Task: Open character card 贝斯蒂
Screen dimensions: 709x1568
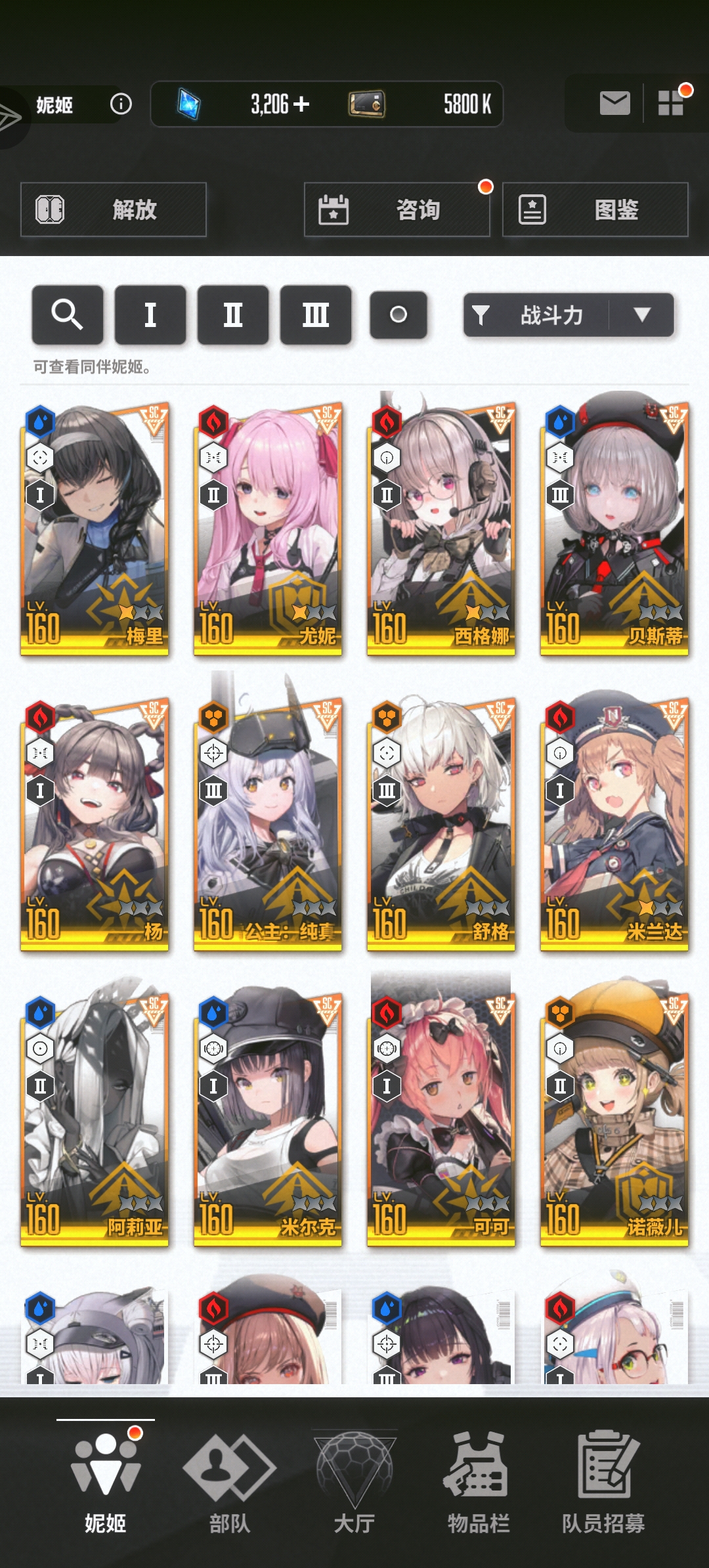Action: [x=614, y=529]
